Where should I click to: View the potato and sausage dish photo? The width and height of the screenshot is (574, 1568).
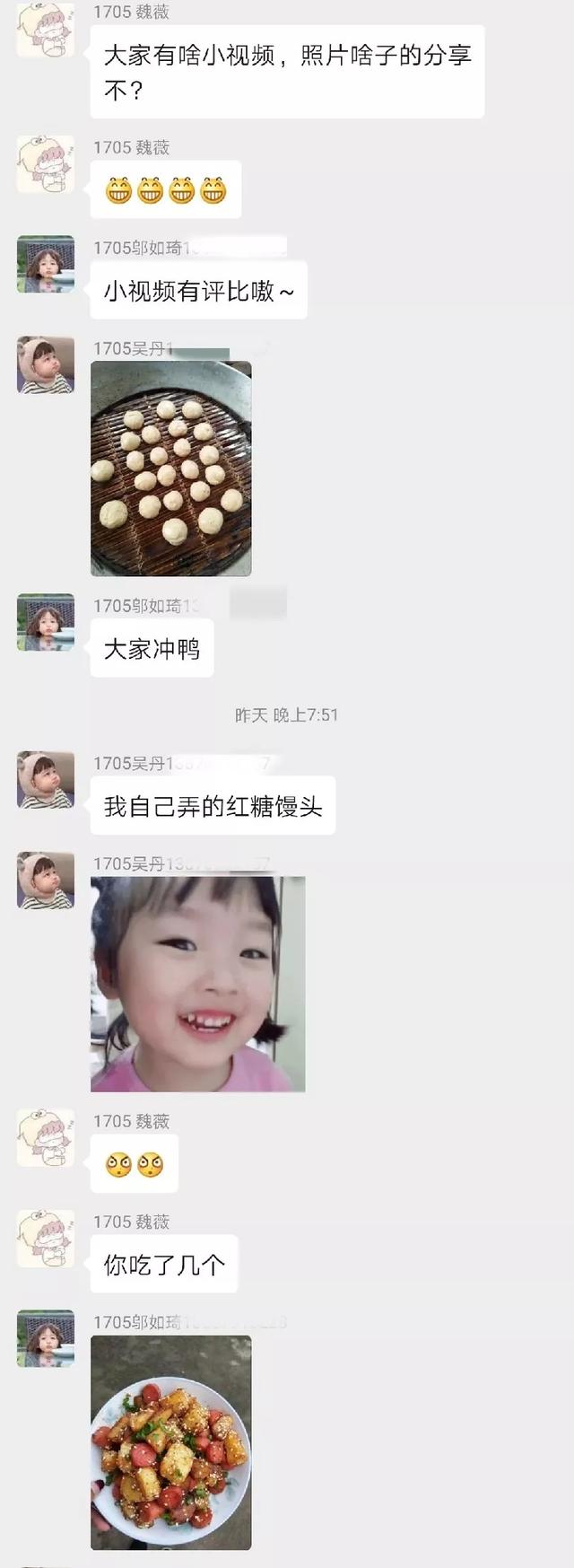170,1442
